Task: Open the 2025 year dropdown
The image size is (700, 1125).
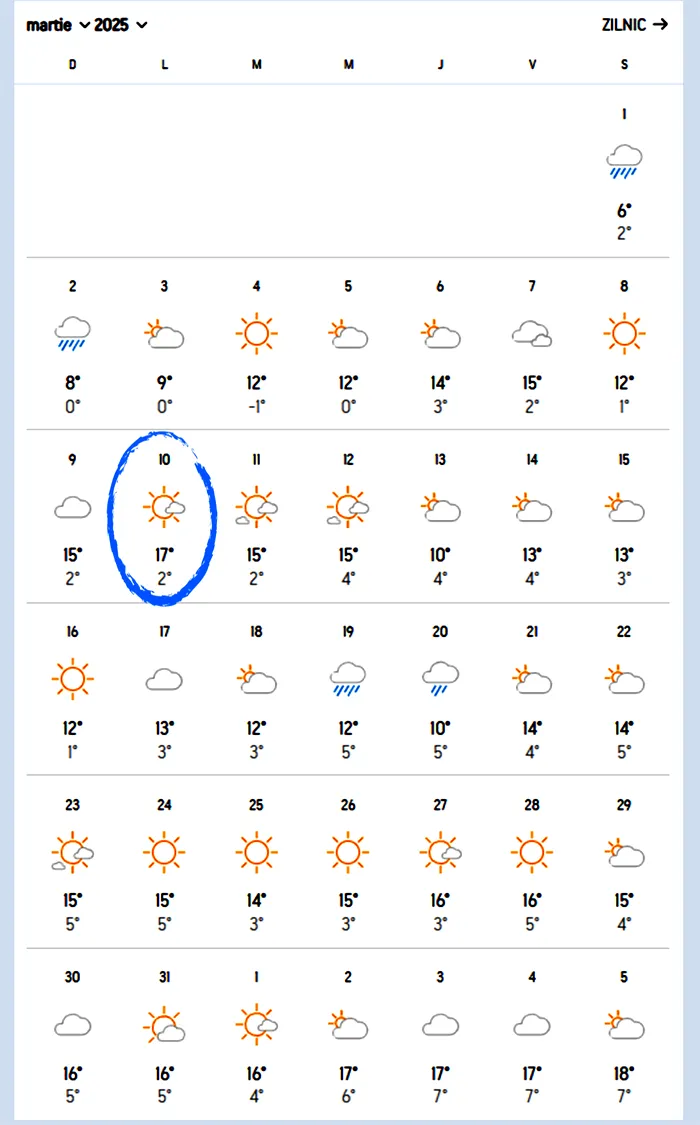Action: tap(120, 25)
